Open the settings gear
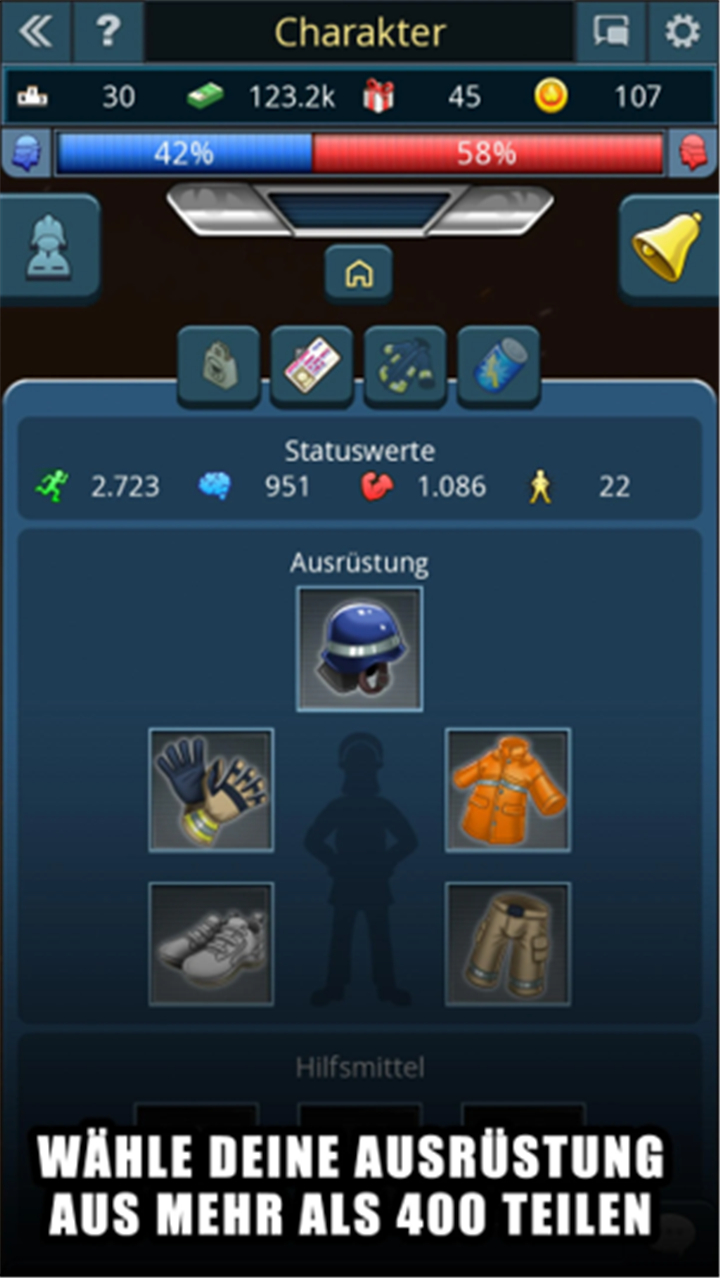Screen dimensions: 720x1278 point(683,32)
